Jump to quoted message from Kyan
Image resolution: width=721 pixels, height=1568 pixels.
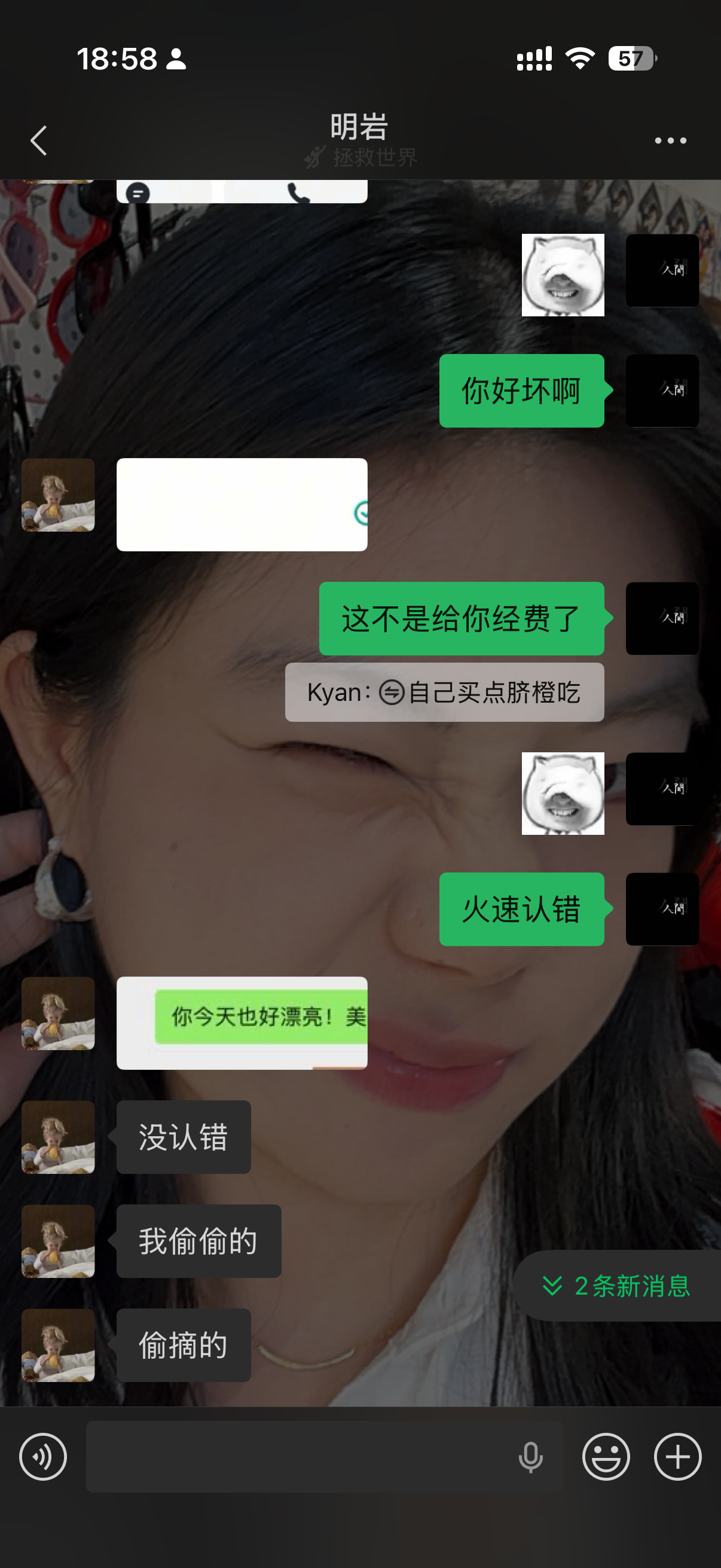(444, 692)
